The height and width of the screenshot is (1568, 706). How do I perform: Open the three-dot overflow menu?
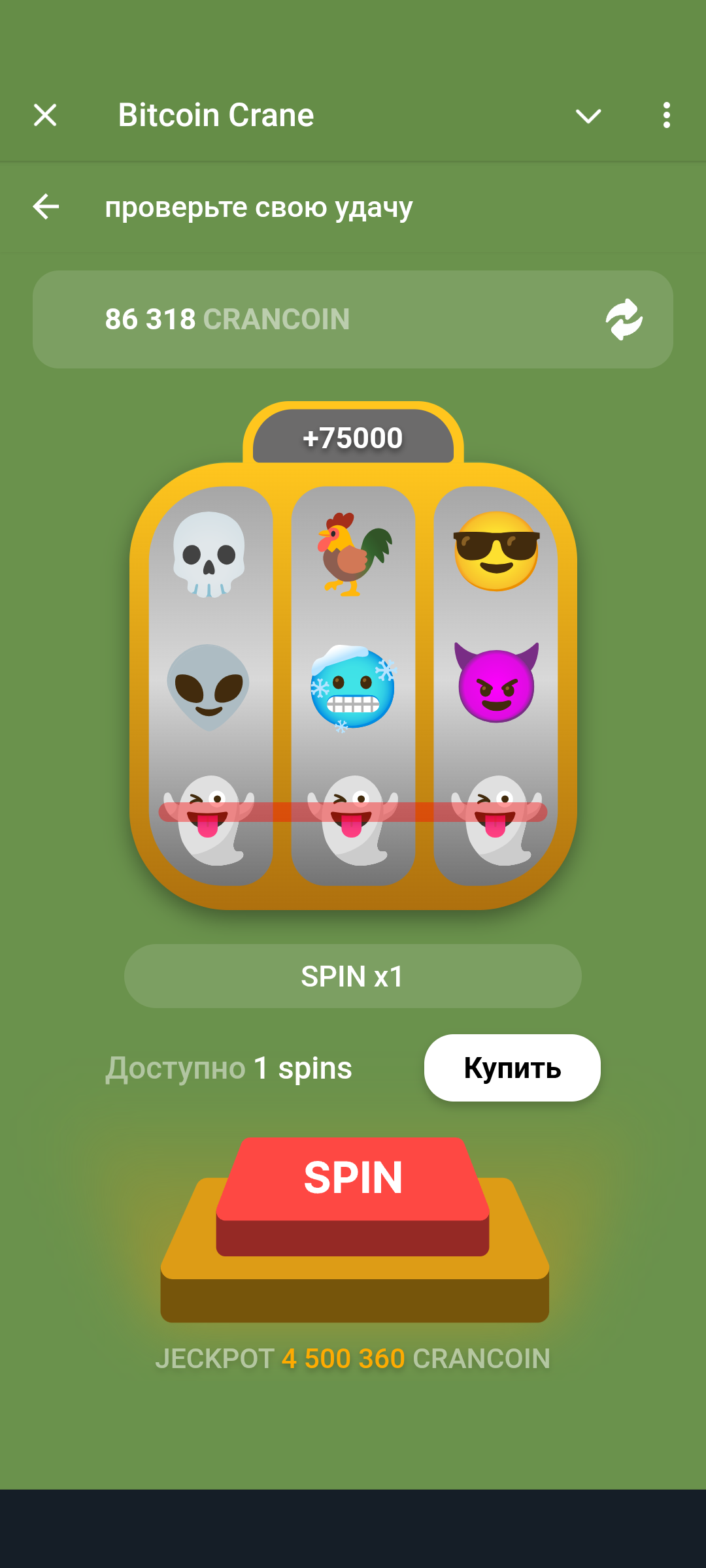[x=666, y=116]
